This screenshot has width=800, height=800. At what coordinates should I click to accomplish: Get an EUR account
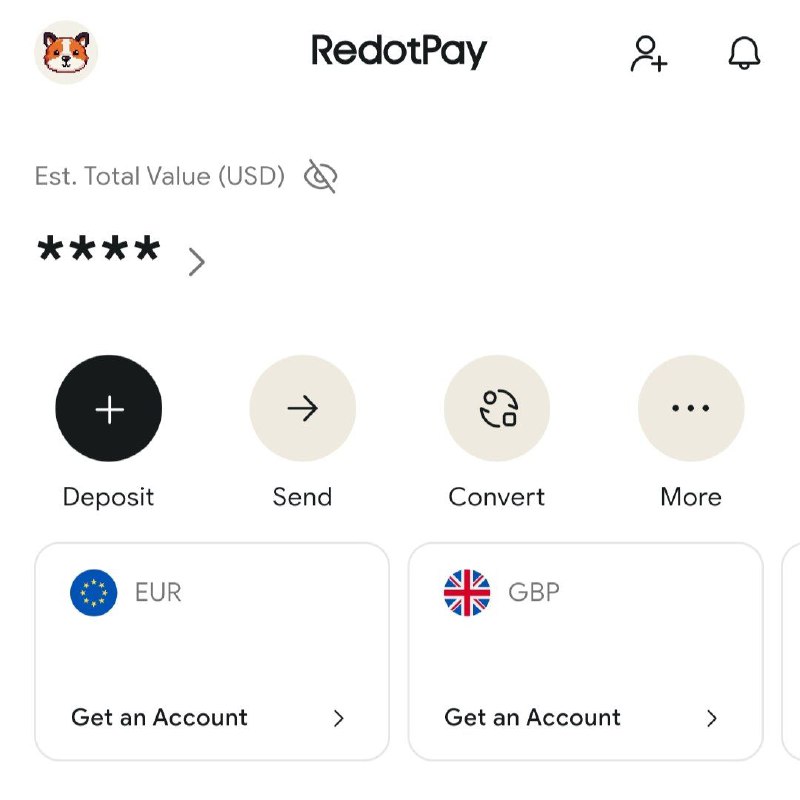210,717
